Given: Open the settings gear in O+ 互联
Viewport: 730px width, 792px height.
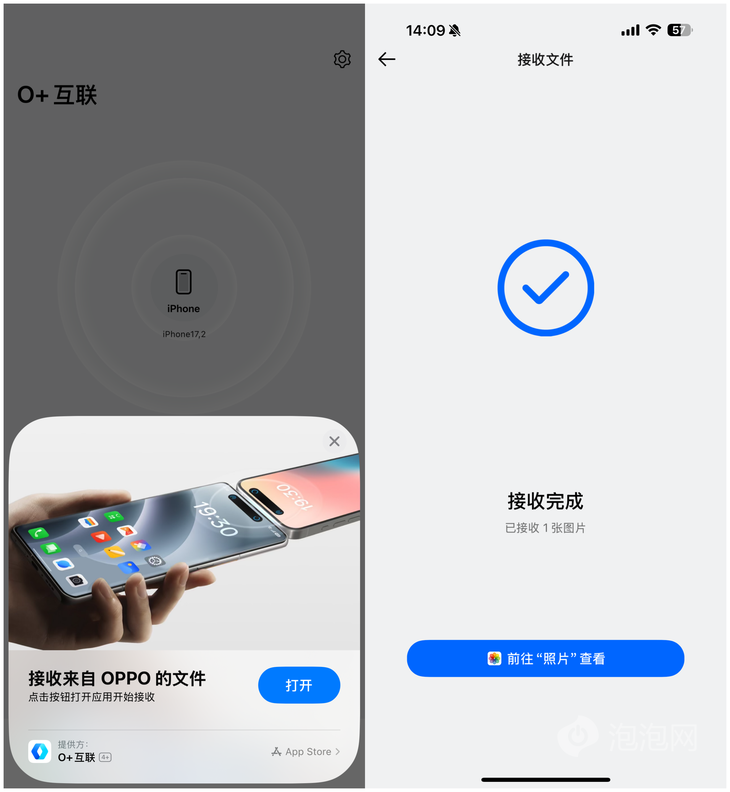Looking at the screenshot, I should (342, 60).
